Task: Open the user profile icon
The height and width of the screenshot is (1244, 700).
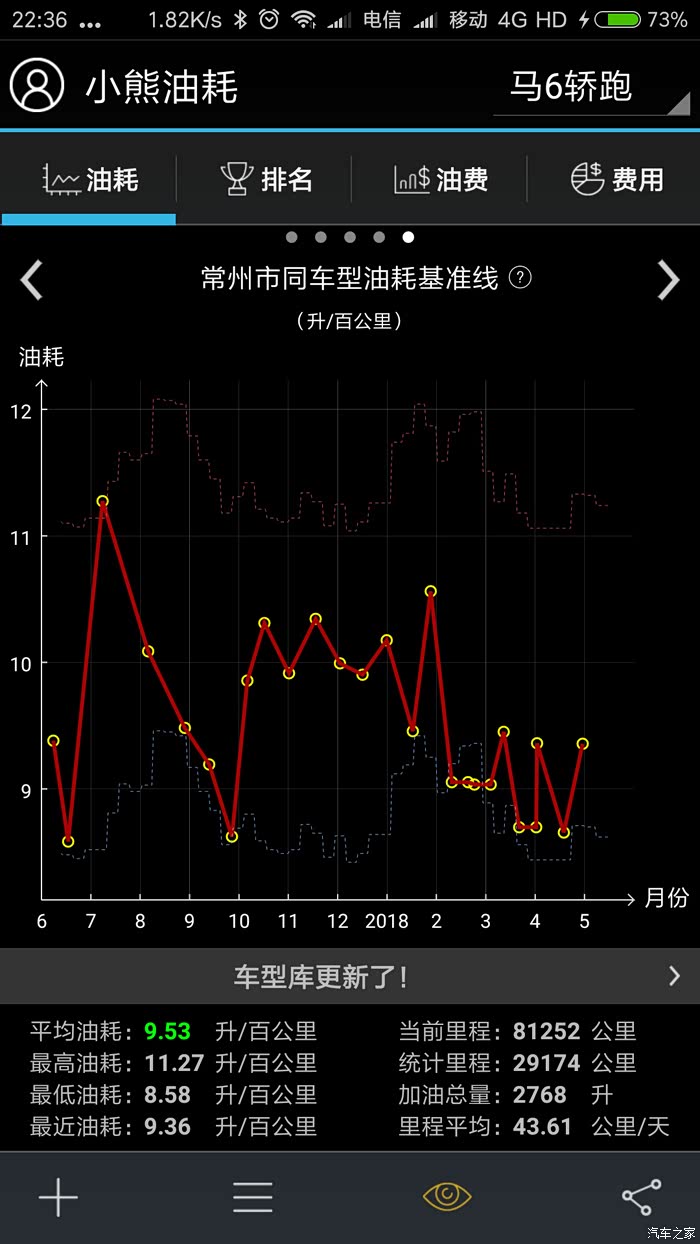Action: 37,86
